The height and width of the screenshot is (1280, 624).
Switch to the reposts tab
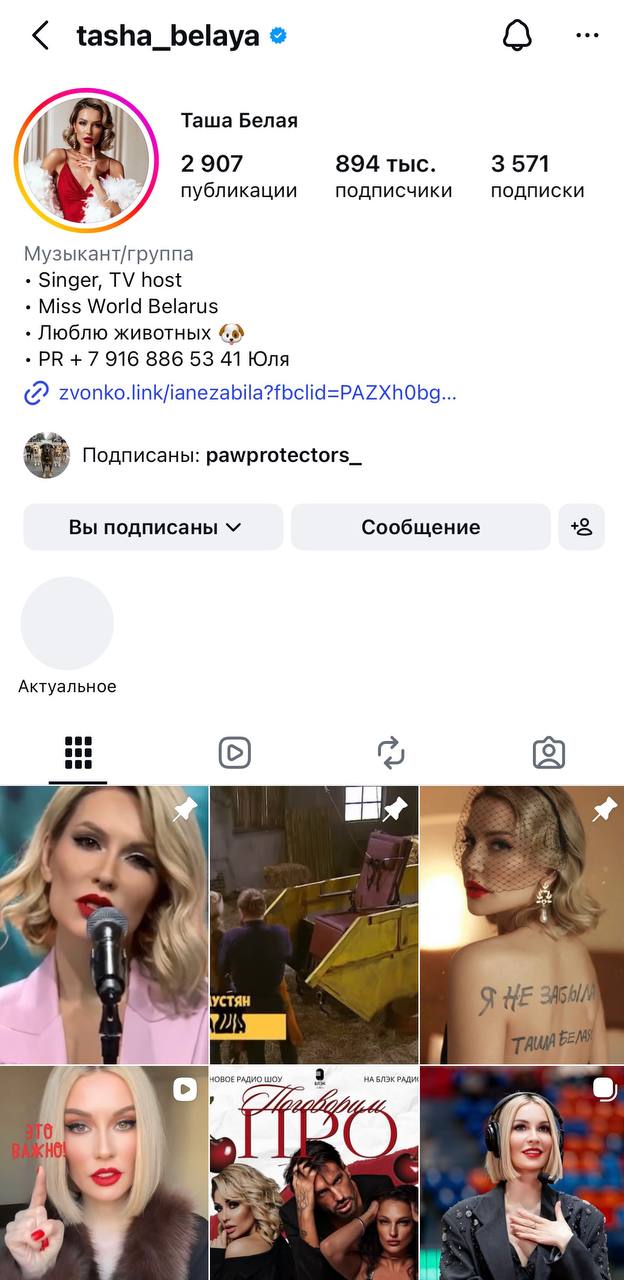390,752
